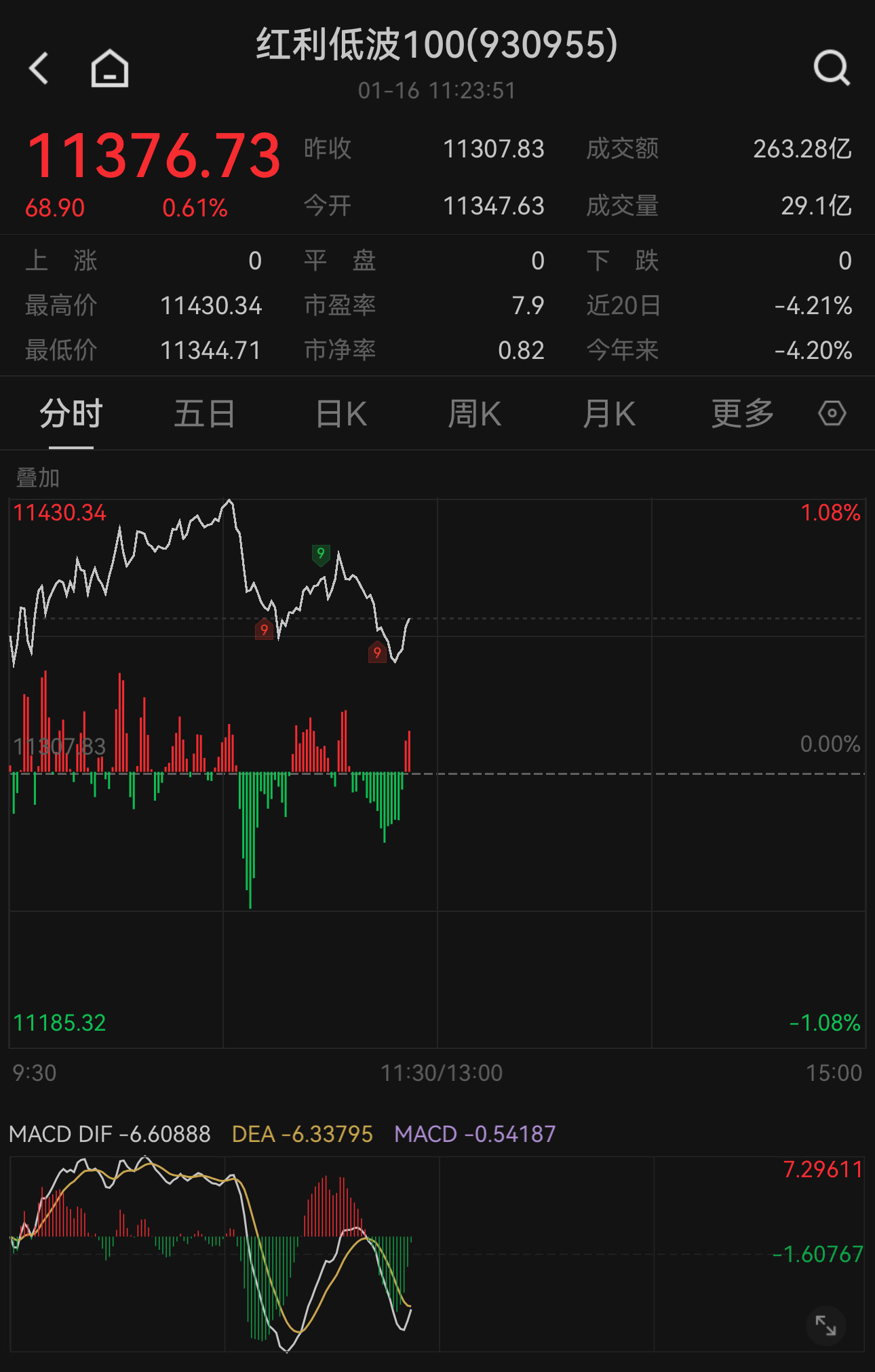Switch to the 日K tab

[339, 413]
